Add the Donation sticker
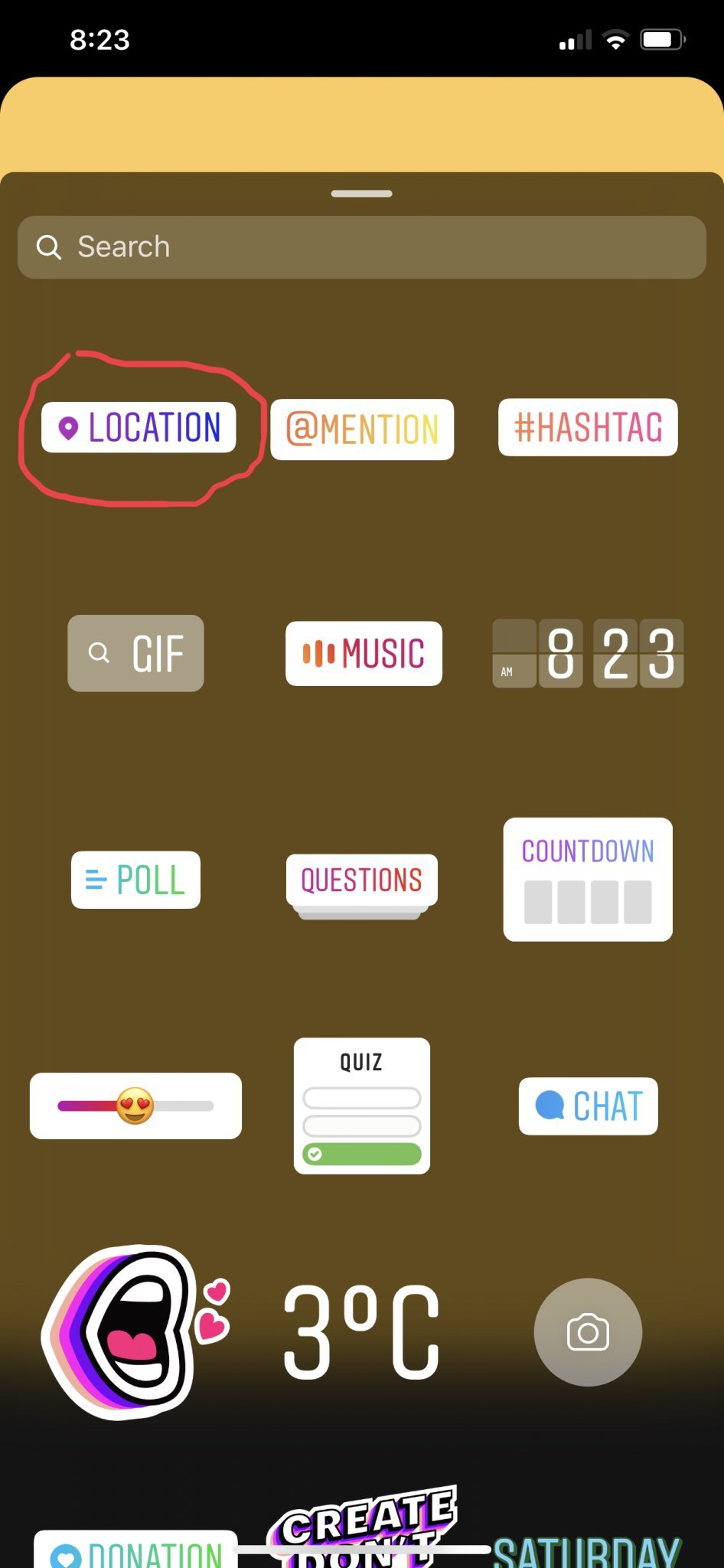 point(135,1550)
